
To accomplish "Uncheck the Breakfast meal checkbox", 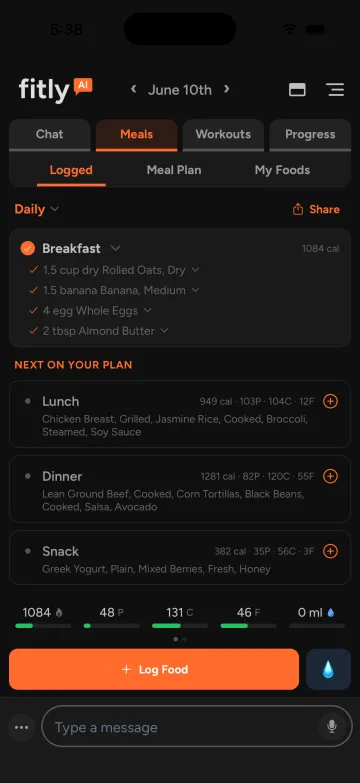I will (27, 248).
